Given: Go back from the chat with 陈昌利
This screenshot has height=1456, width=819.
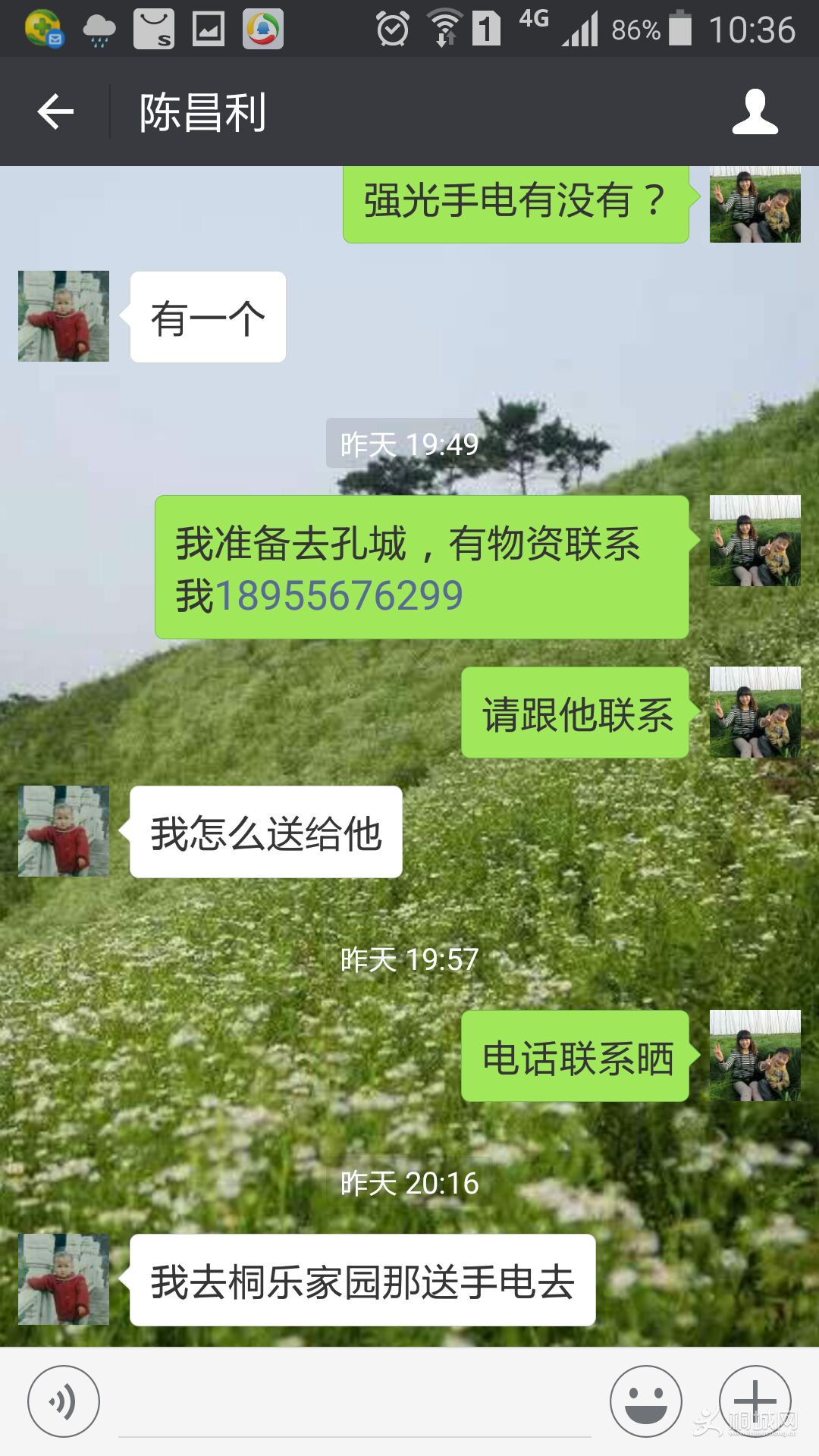Looking at the screenshot, I should 55,112.
